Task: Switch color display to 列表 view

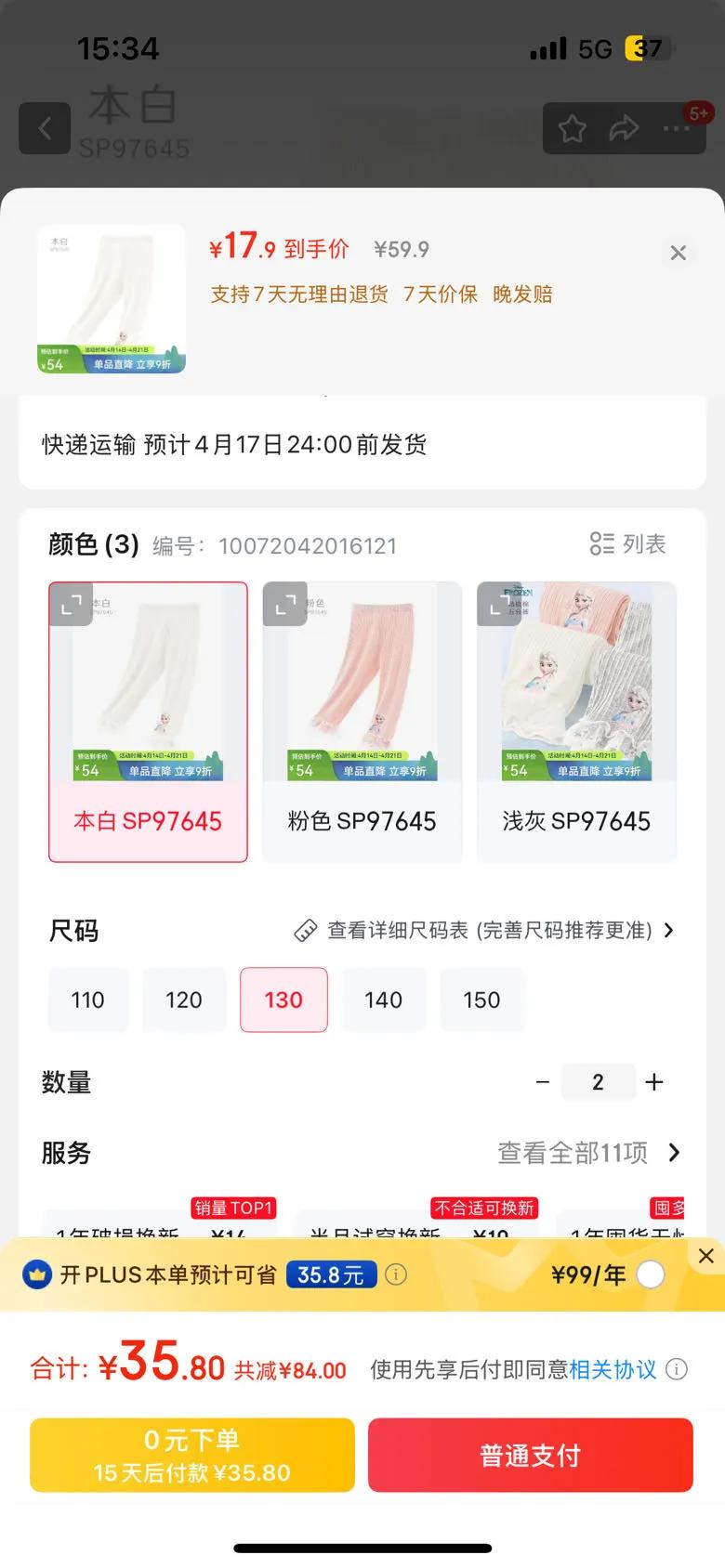Action: [x=628, y=543]
